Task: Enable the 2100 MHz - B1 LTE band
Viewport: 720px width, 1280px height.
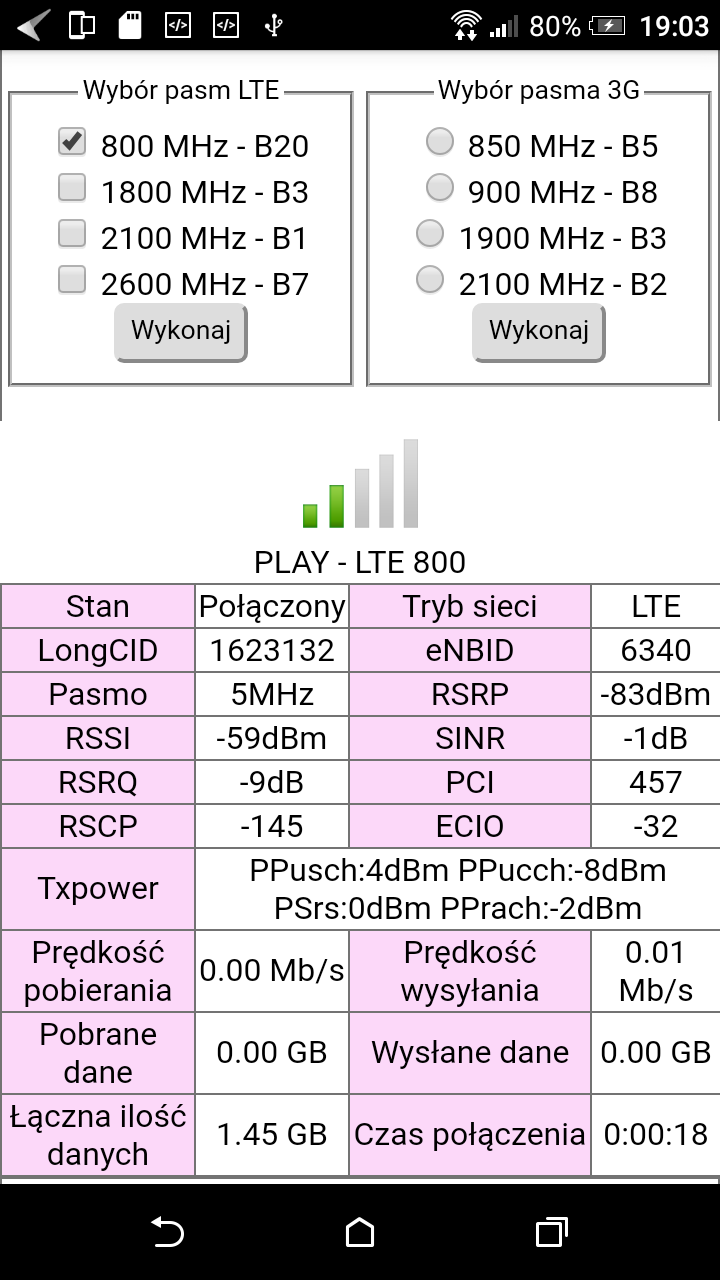Action: pyautogui.click(x=72, y=233)
